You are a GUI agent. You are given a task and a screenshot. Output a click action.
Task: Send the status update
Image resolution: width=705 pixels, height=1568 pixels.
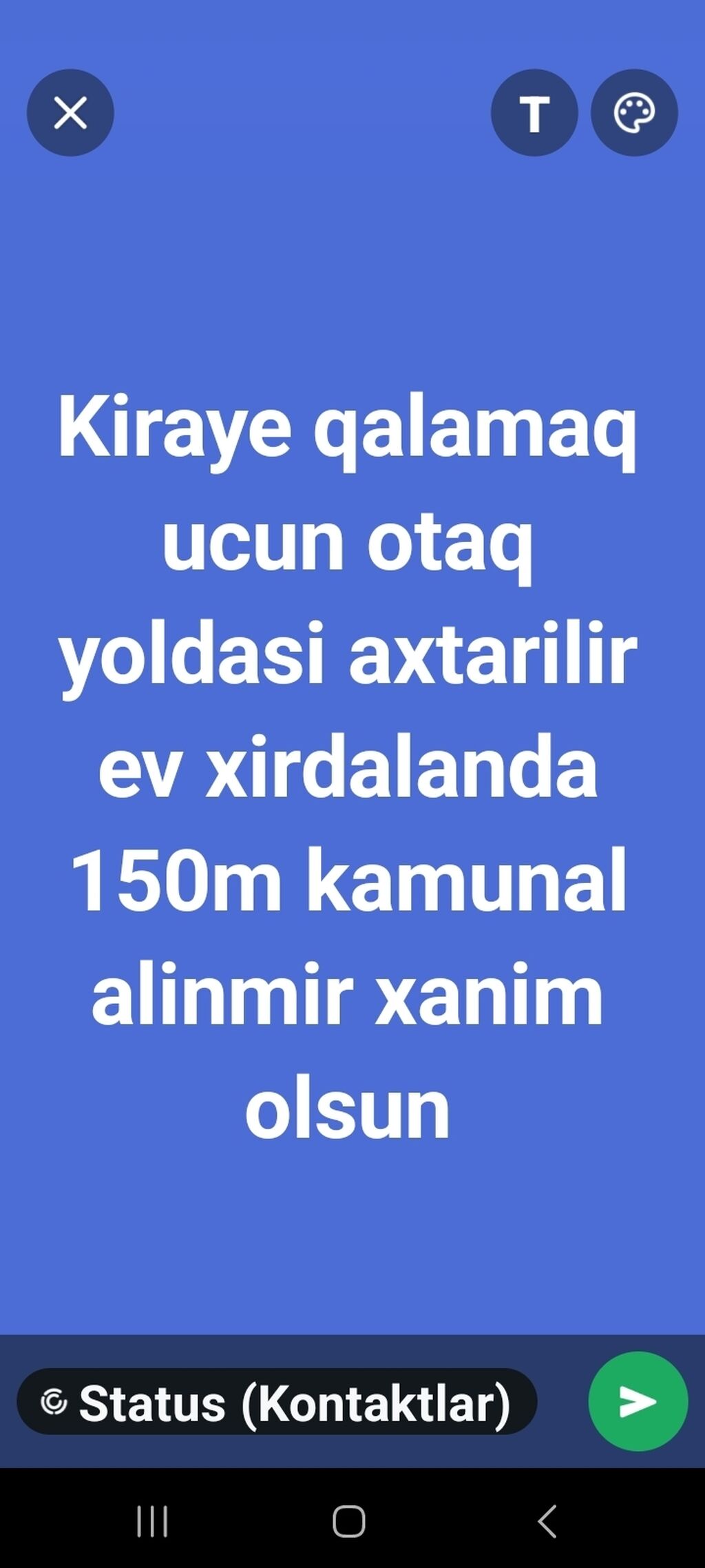[638, 1401]
